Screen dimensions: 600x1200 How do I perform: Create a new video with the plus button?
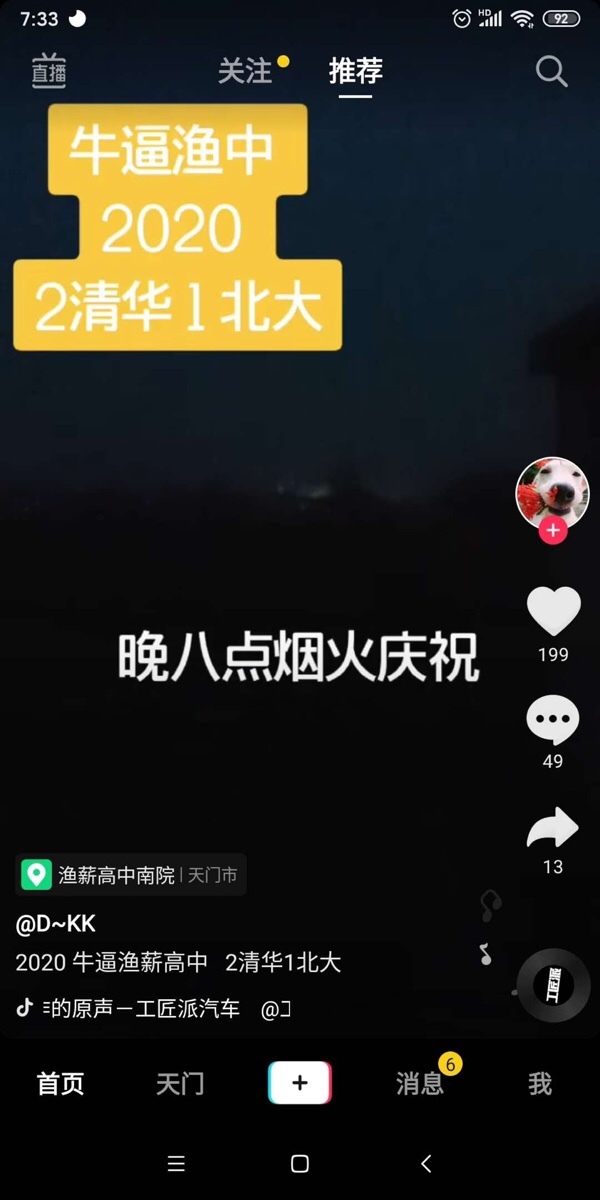pyautogui.click(x=300, y=1083)
